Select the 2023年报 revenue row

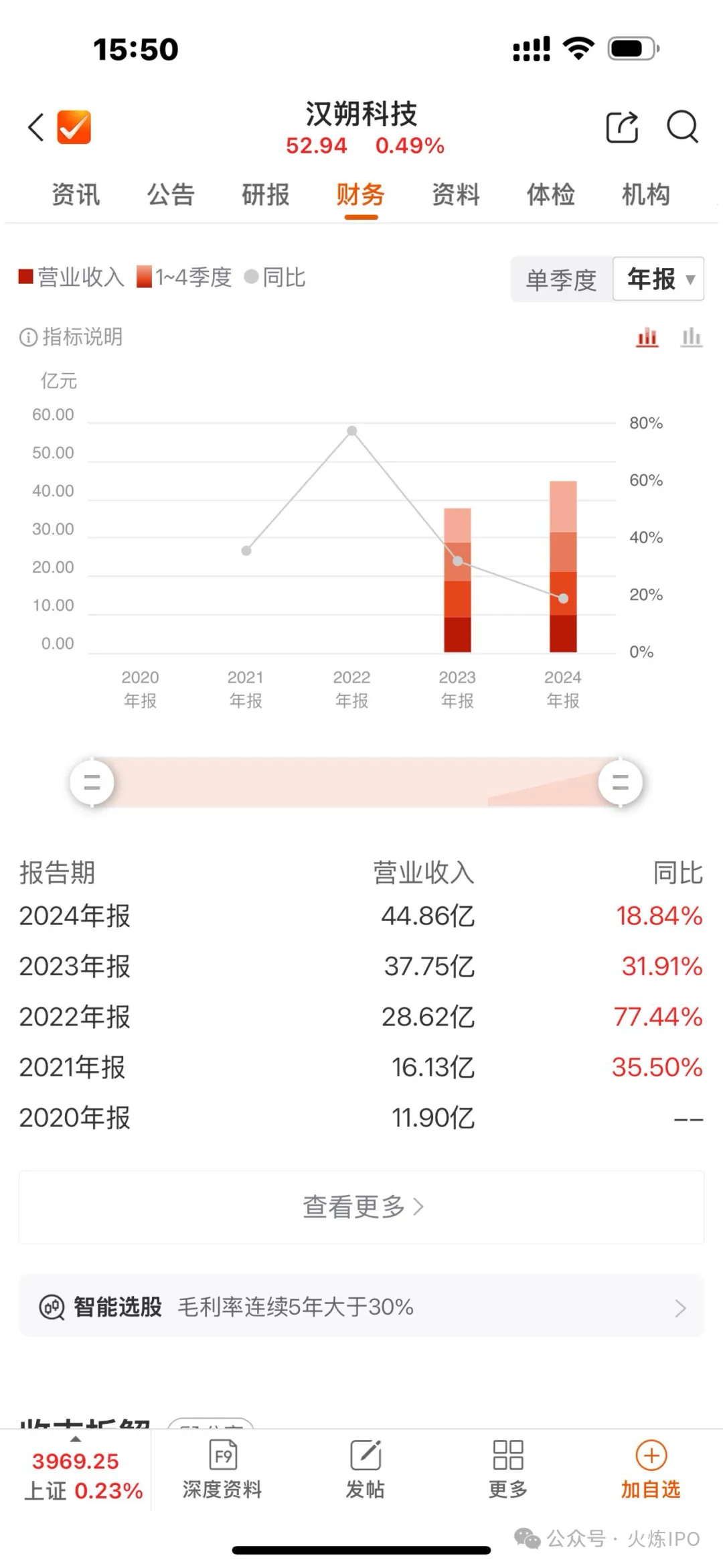(361, 967)
